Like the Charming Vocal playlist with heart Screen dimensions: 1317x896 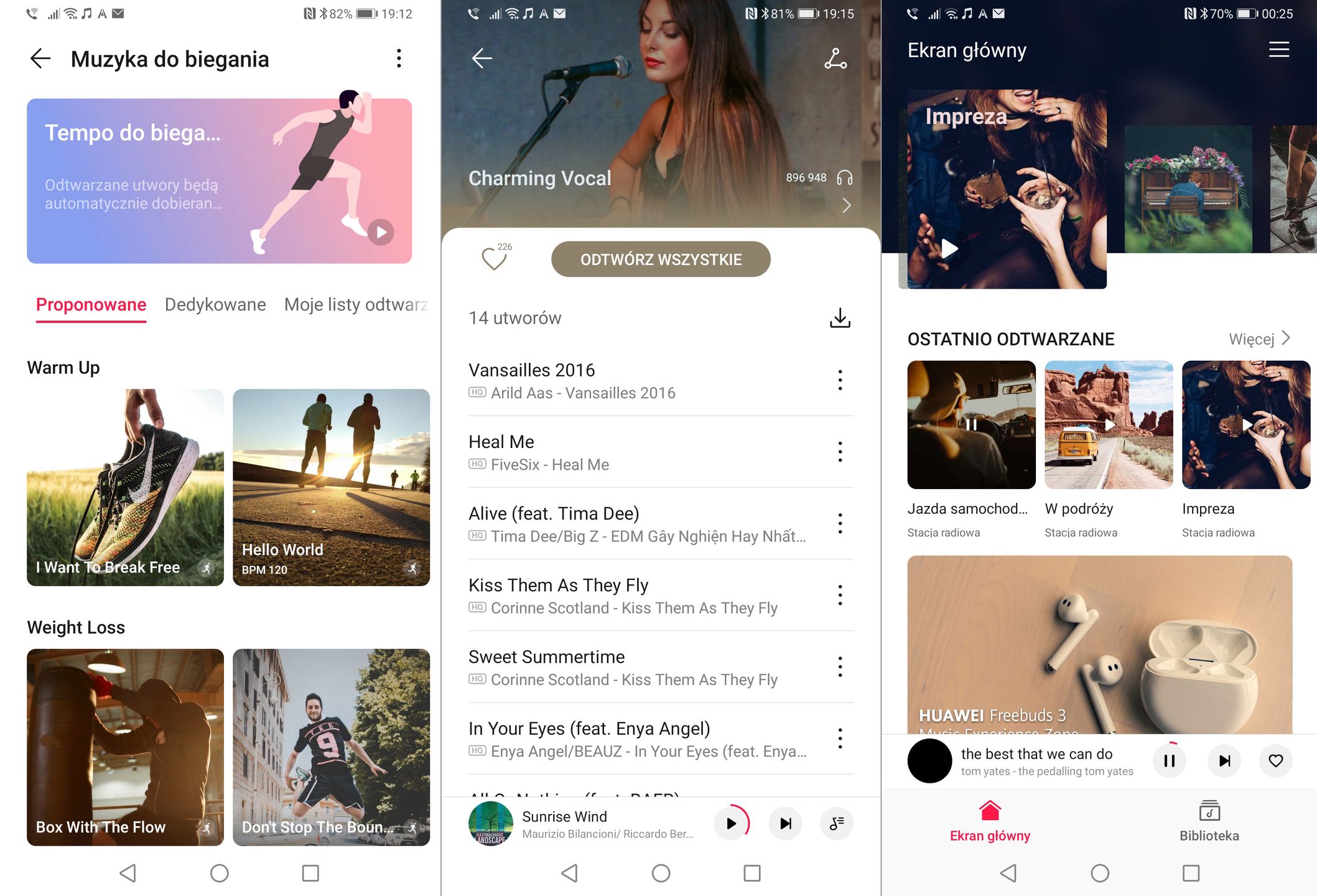pos(494,259)
